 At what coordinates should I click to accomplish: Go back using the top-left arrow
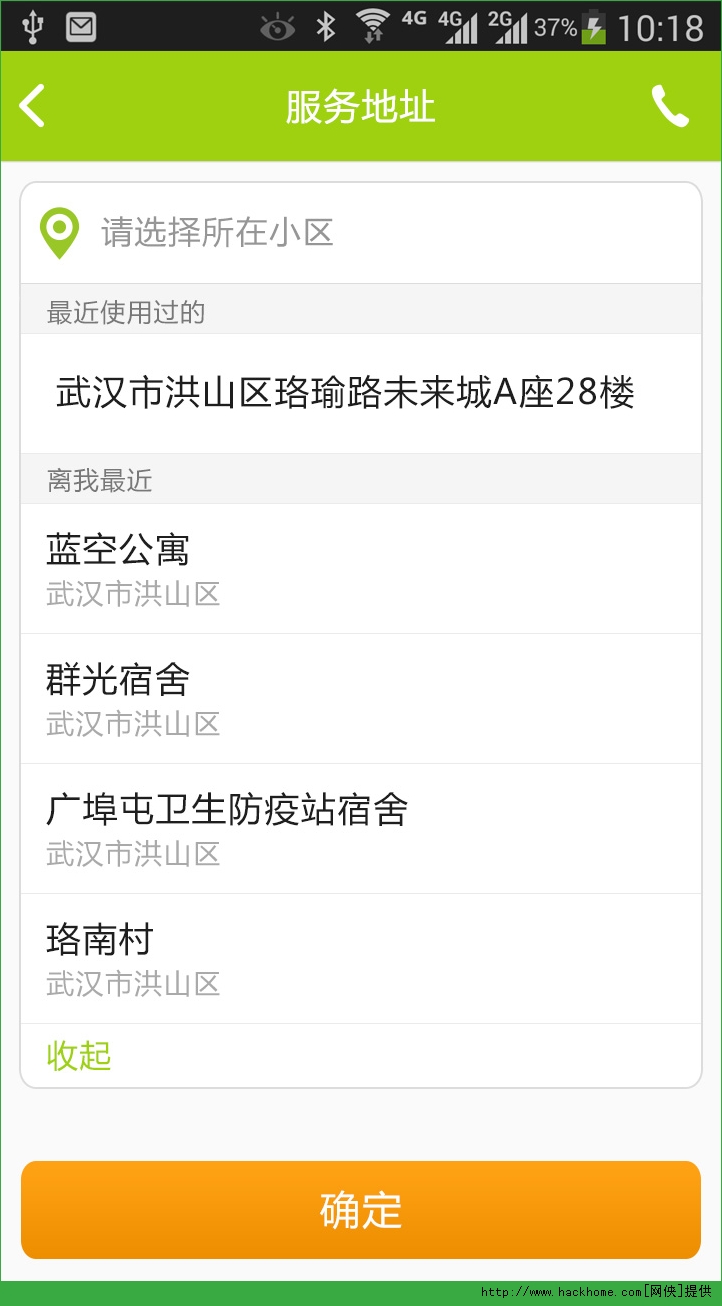32,106
